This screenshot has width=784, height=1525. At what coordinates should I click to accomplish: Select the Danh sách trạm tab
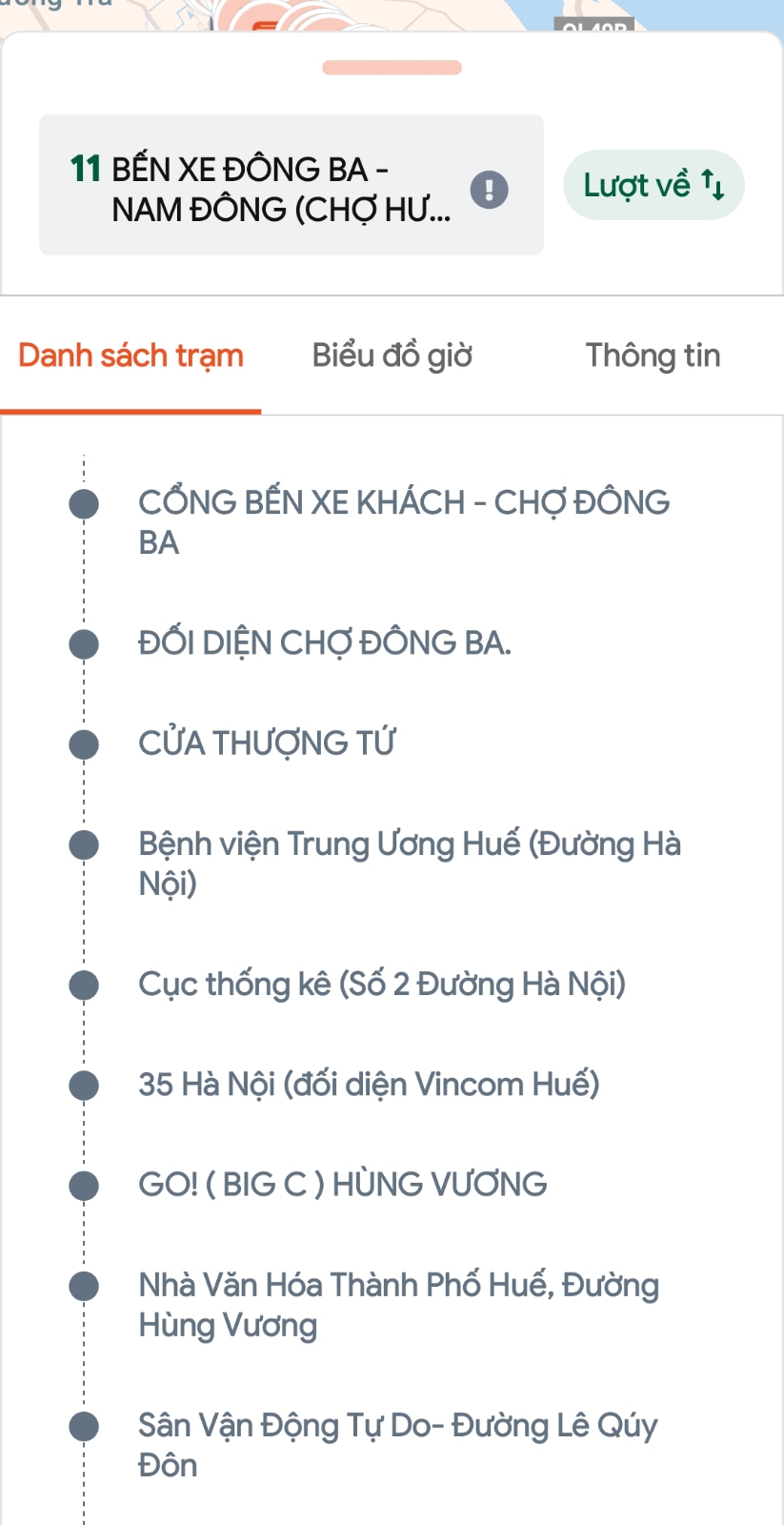click(131, 356)
